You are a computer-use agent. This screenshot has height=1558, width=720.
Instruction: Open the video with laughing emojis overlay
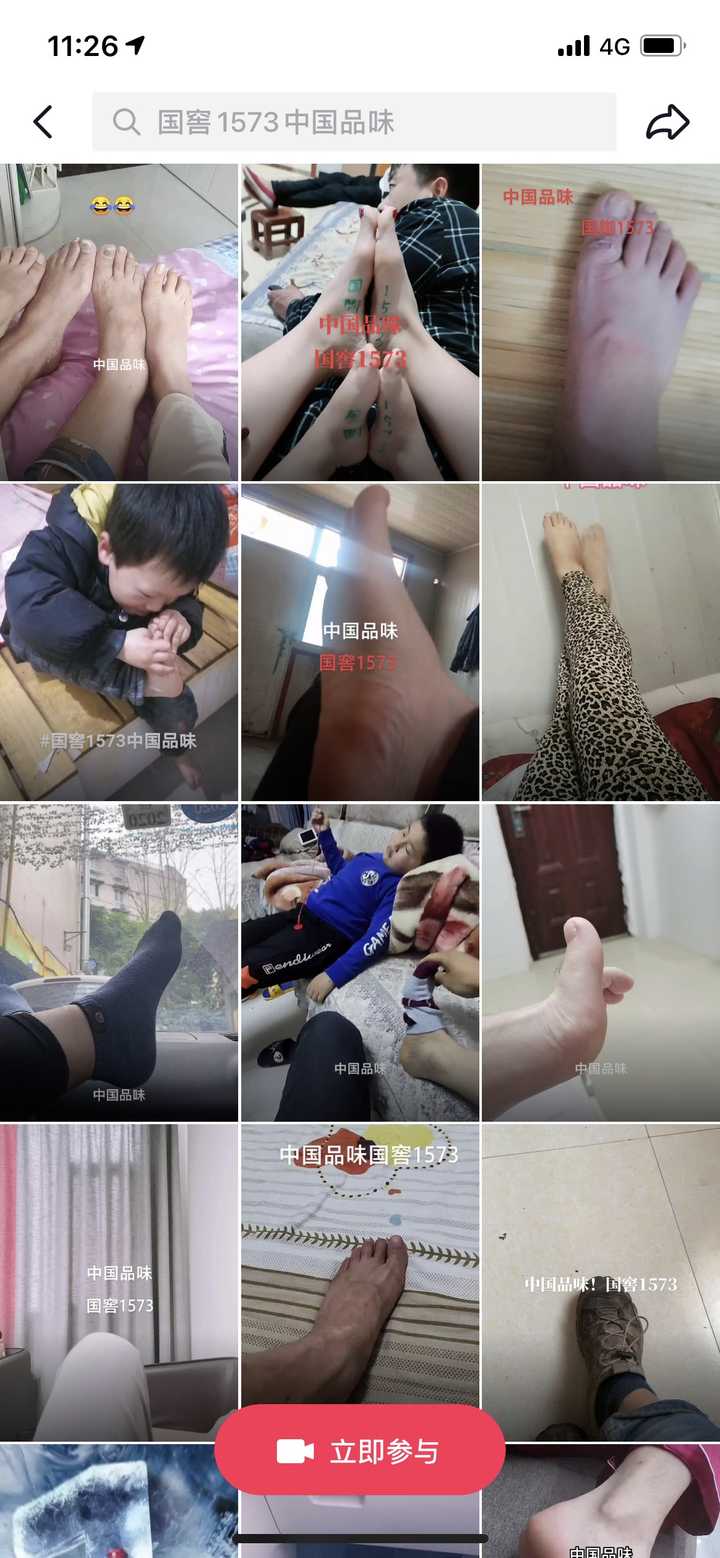click(119, 322)
